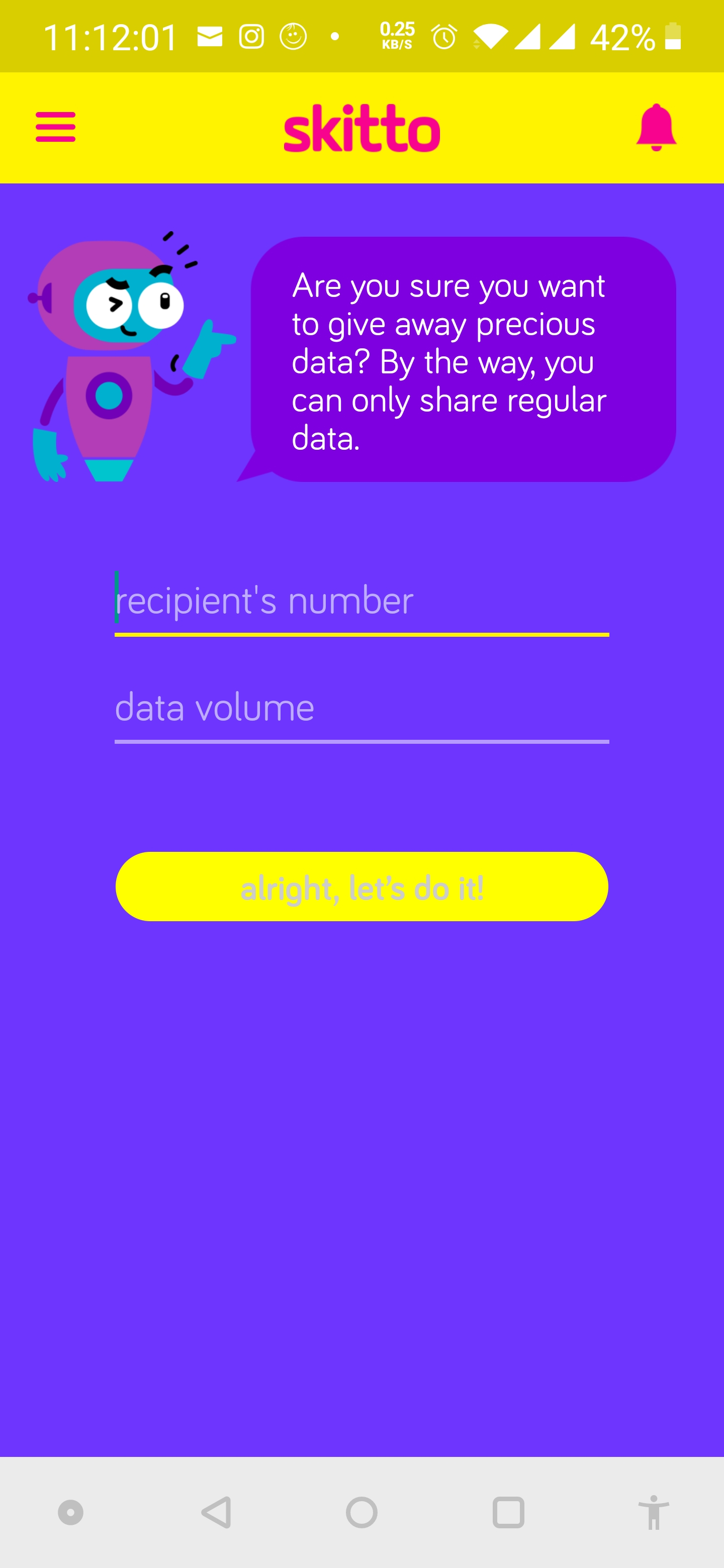Go to the home screen
The height and width of the screenshot is (1568, 724).
point(361,1513)
